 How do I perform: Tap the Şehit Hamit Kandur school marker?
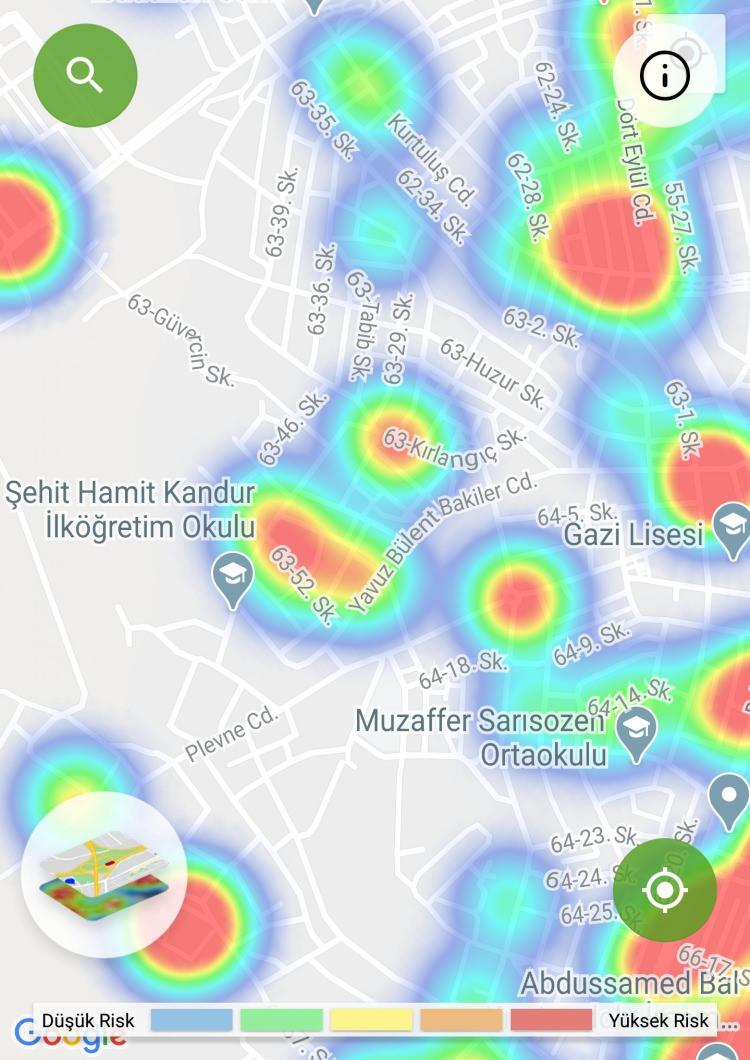pyautogui.click(x=233, y=578)
